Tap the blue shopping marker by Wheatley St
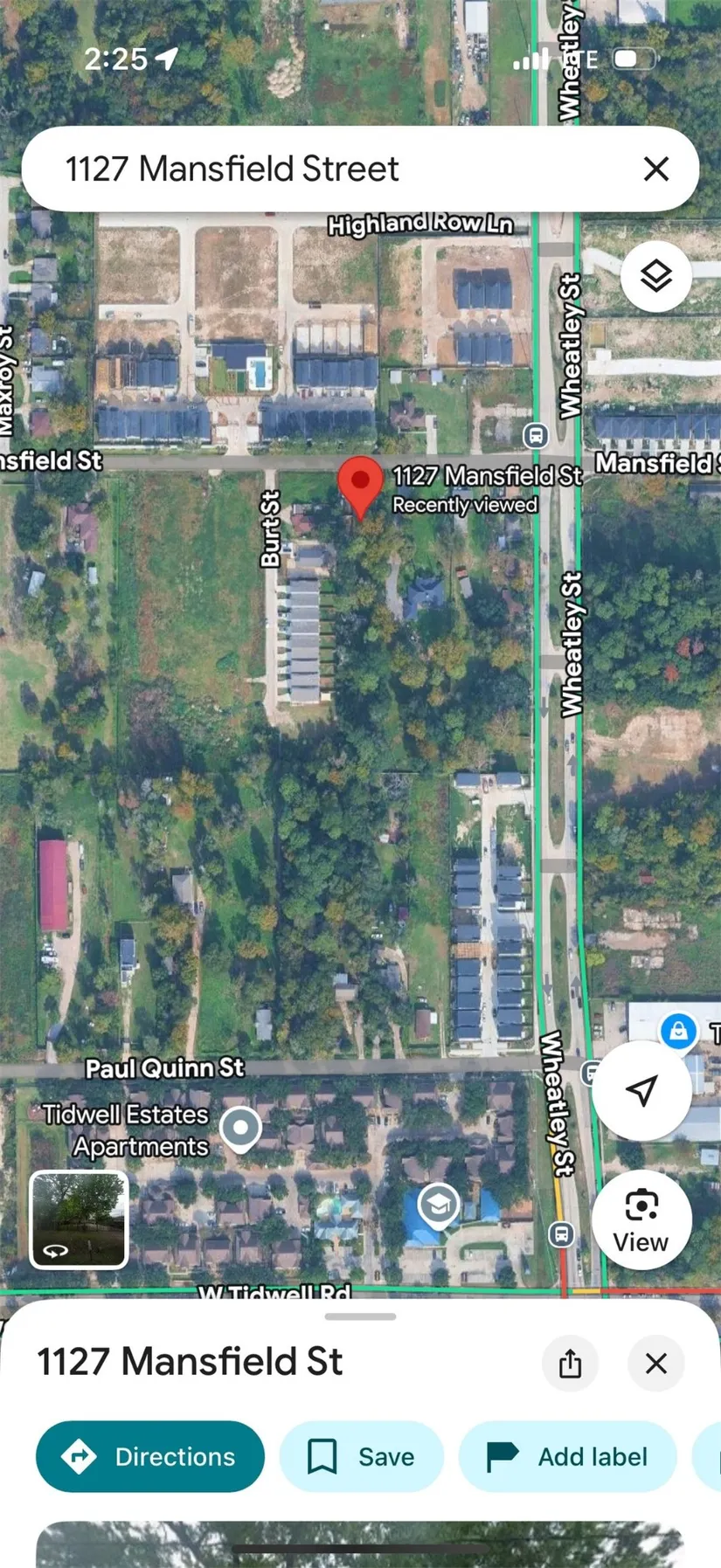 pos(678,1031)
